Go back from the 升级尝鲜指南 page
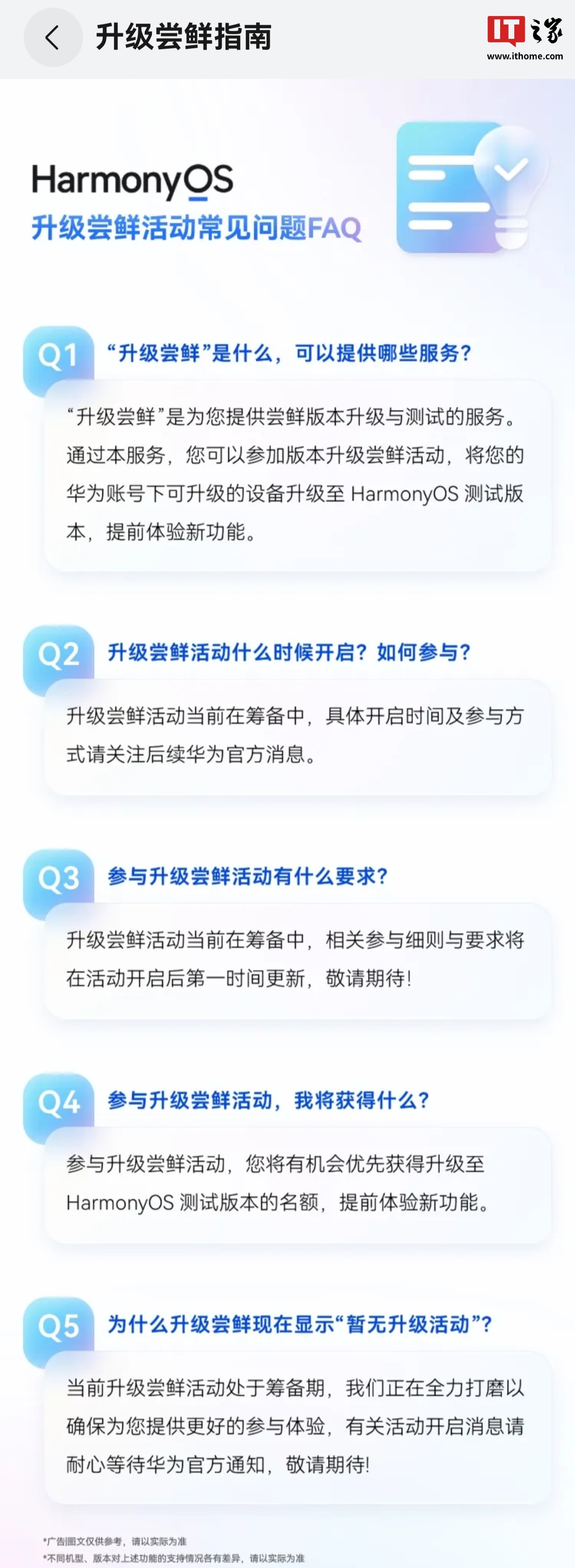This screenshot has height=1568, width=575. (x=53, y=38)
